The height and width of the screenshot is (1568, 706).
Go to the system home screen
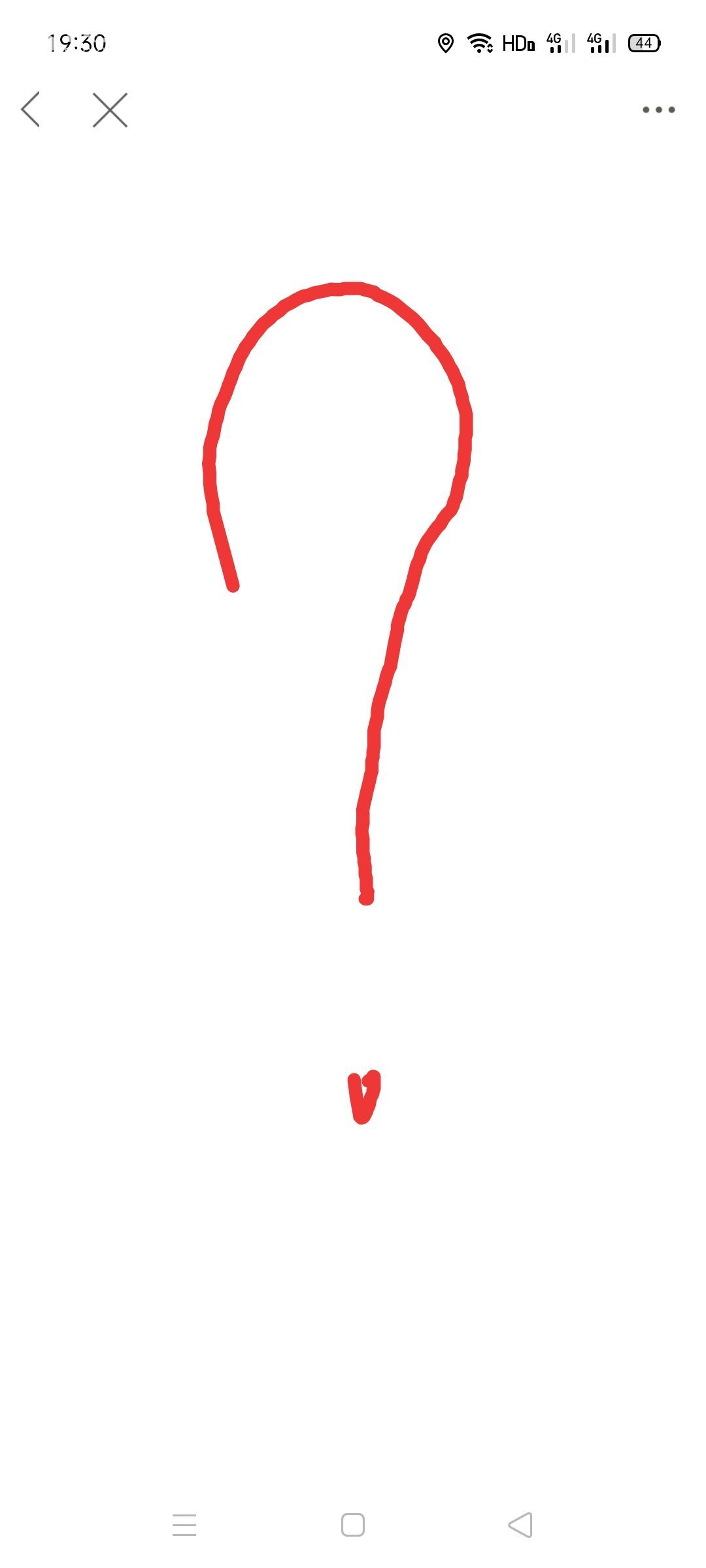[353, 1525]
